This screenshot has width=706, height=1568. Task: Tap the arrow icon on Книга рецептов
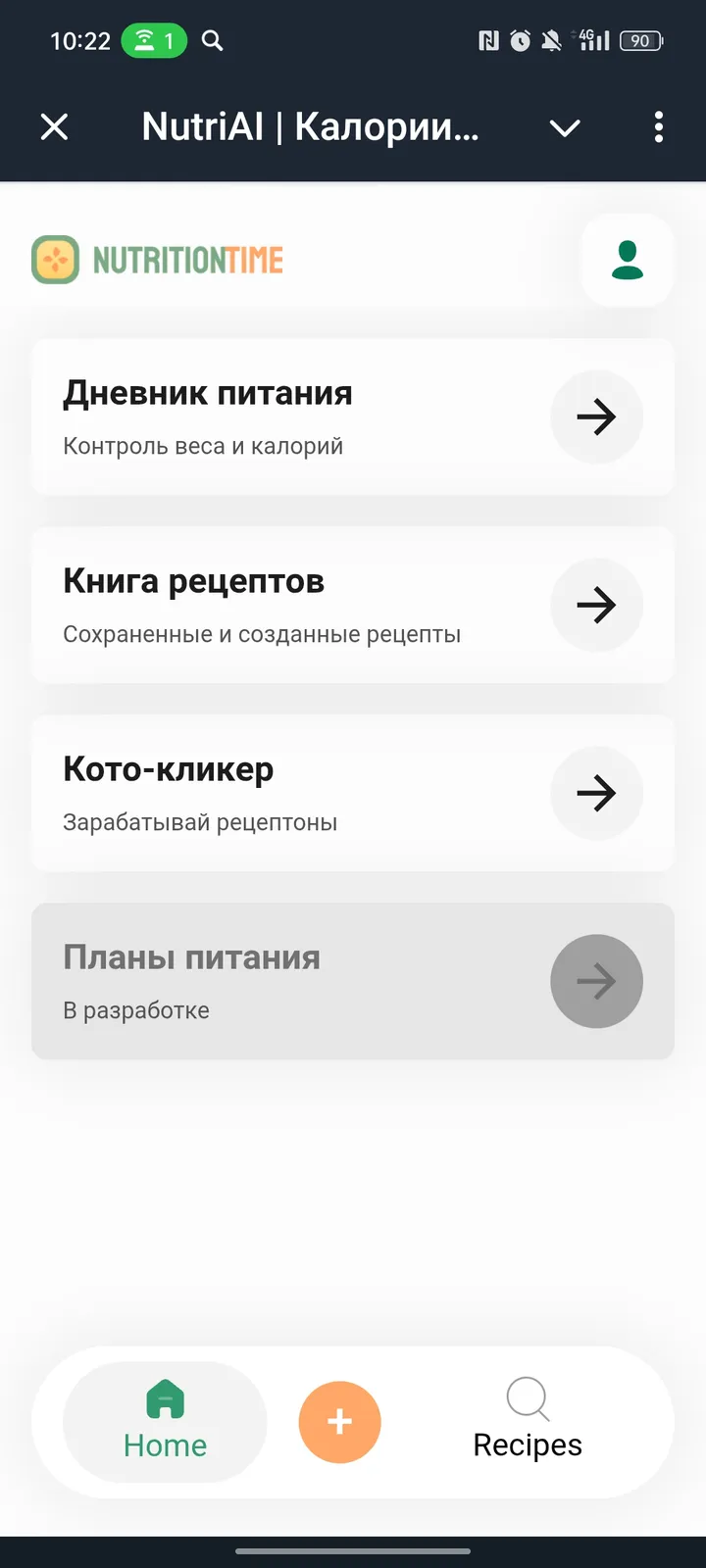[596, 605]
